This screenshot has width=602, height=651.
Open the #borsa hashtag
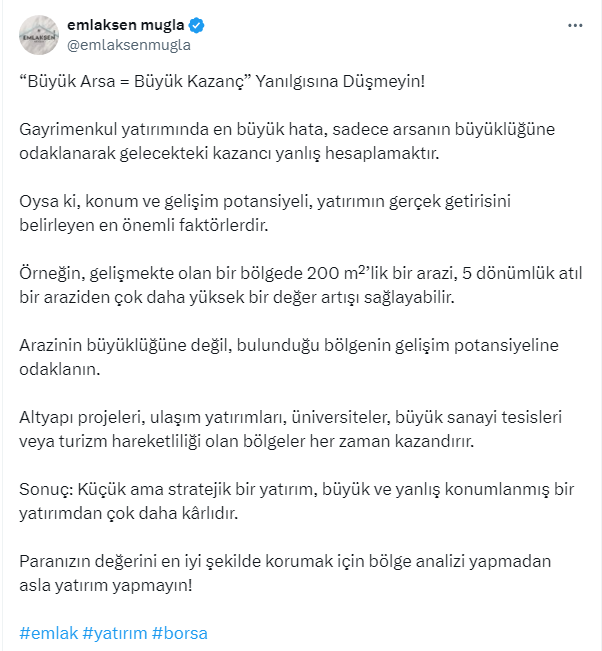(x=180, y=633)
